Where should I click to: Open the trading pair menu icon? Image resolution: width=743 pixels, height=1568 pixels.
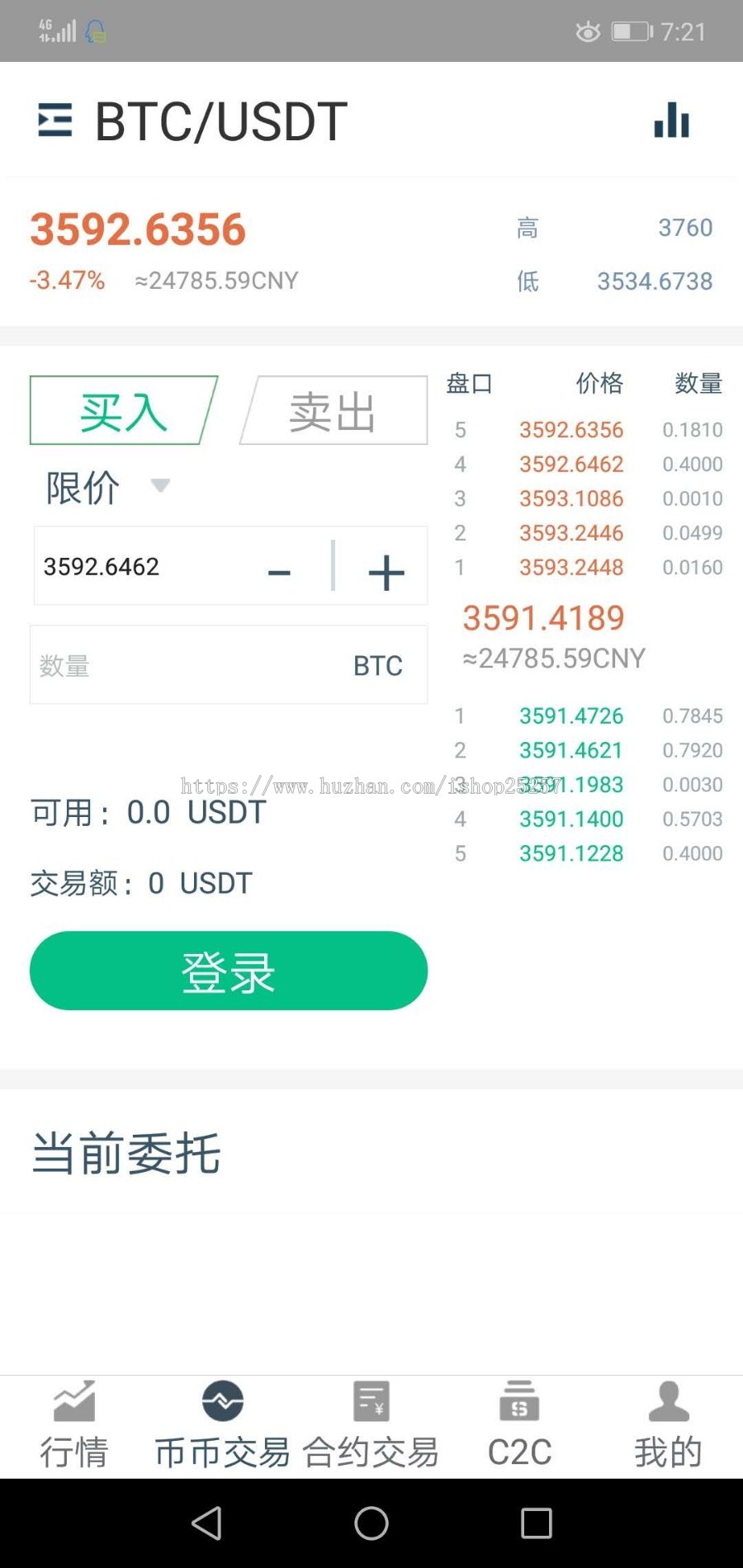(x=55, y=120)
